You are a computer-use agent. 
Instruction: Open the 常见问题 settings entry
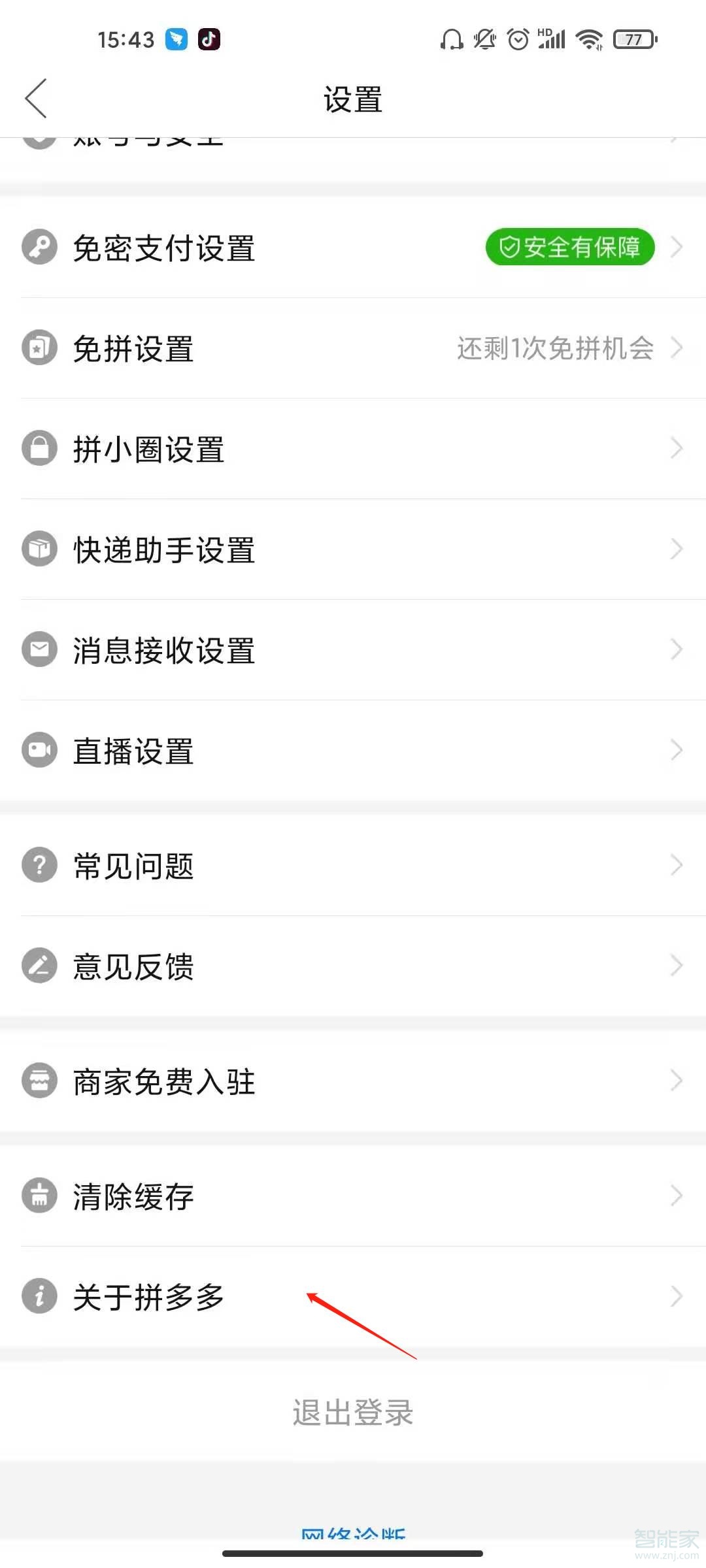(353, 864)
